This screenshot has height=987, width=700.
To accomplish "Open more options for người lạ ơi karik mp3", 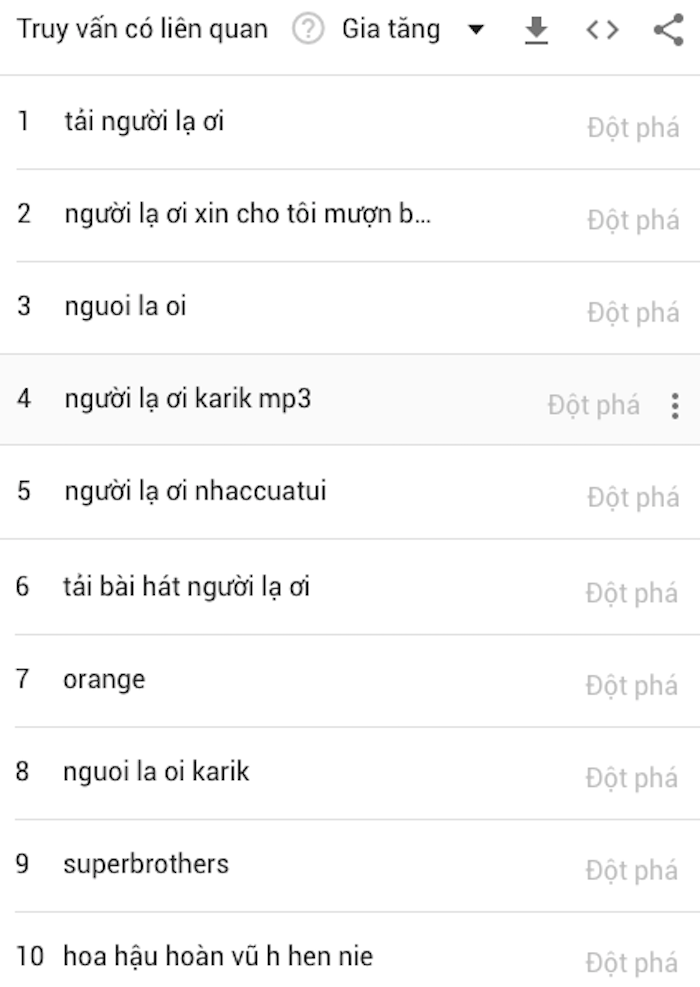I will point(675,405).
